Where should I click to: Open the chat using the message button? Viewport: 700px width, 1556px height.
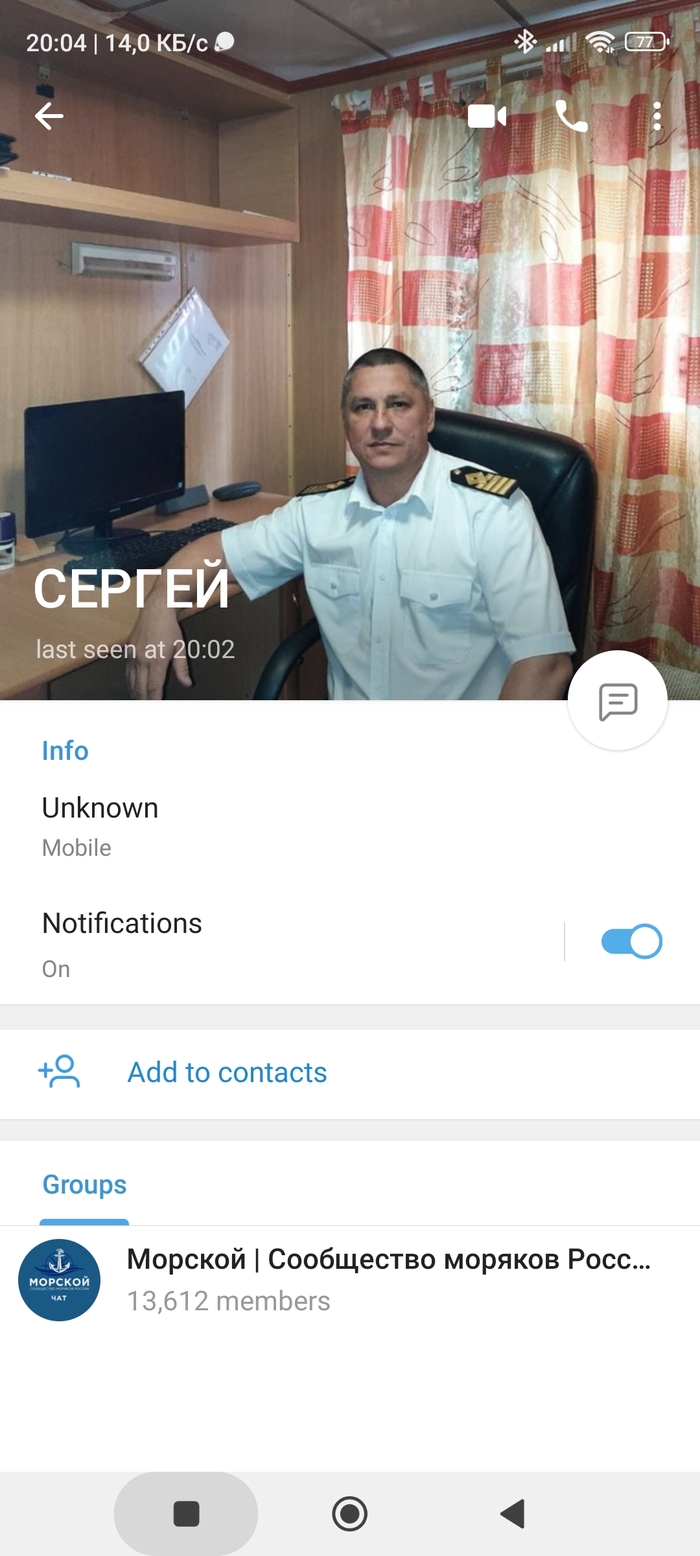click(x=617, y=701)
